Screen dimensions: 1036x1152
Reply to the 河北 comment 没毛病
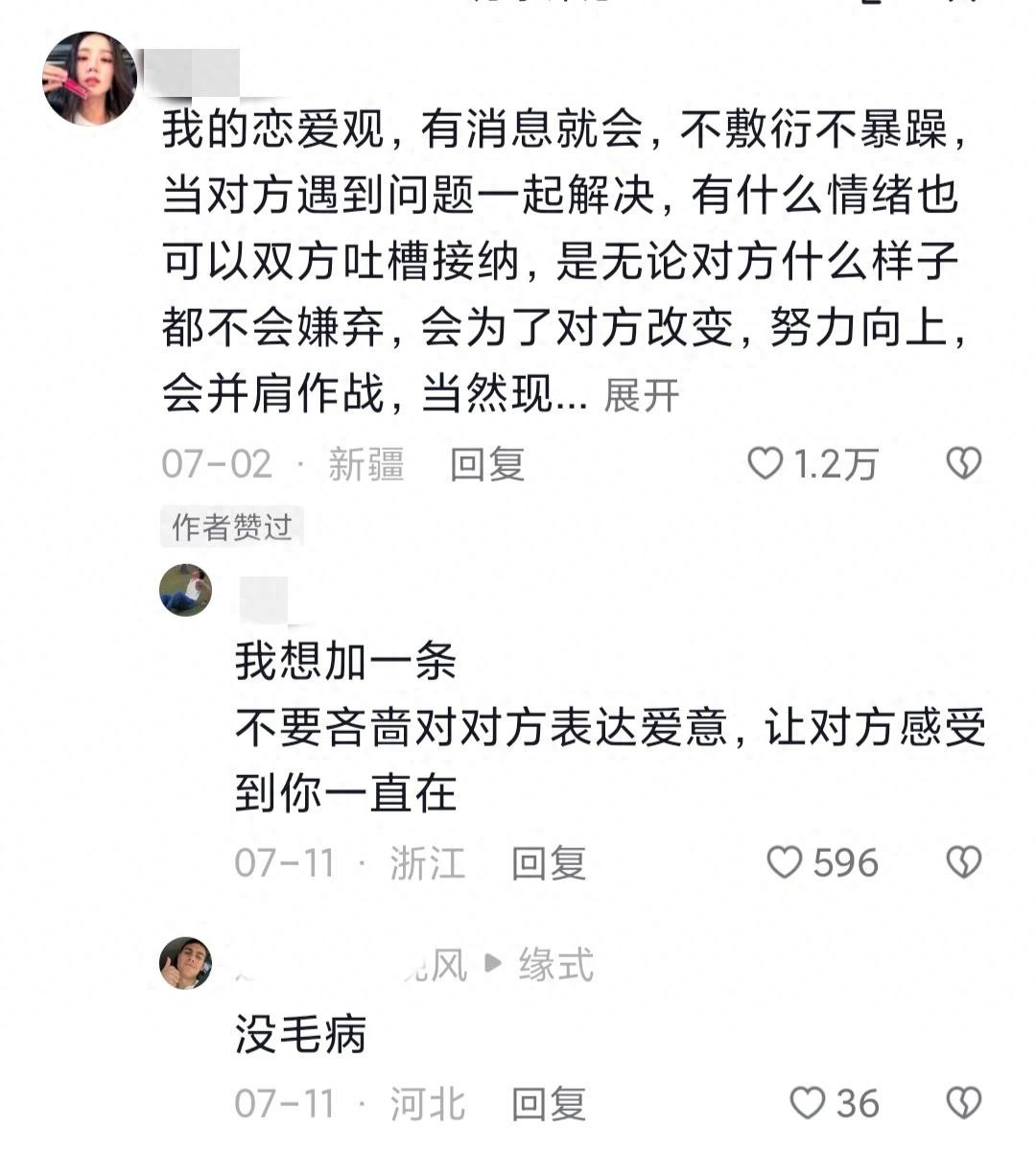[548, 1104]
